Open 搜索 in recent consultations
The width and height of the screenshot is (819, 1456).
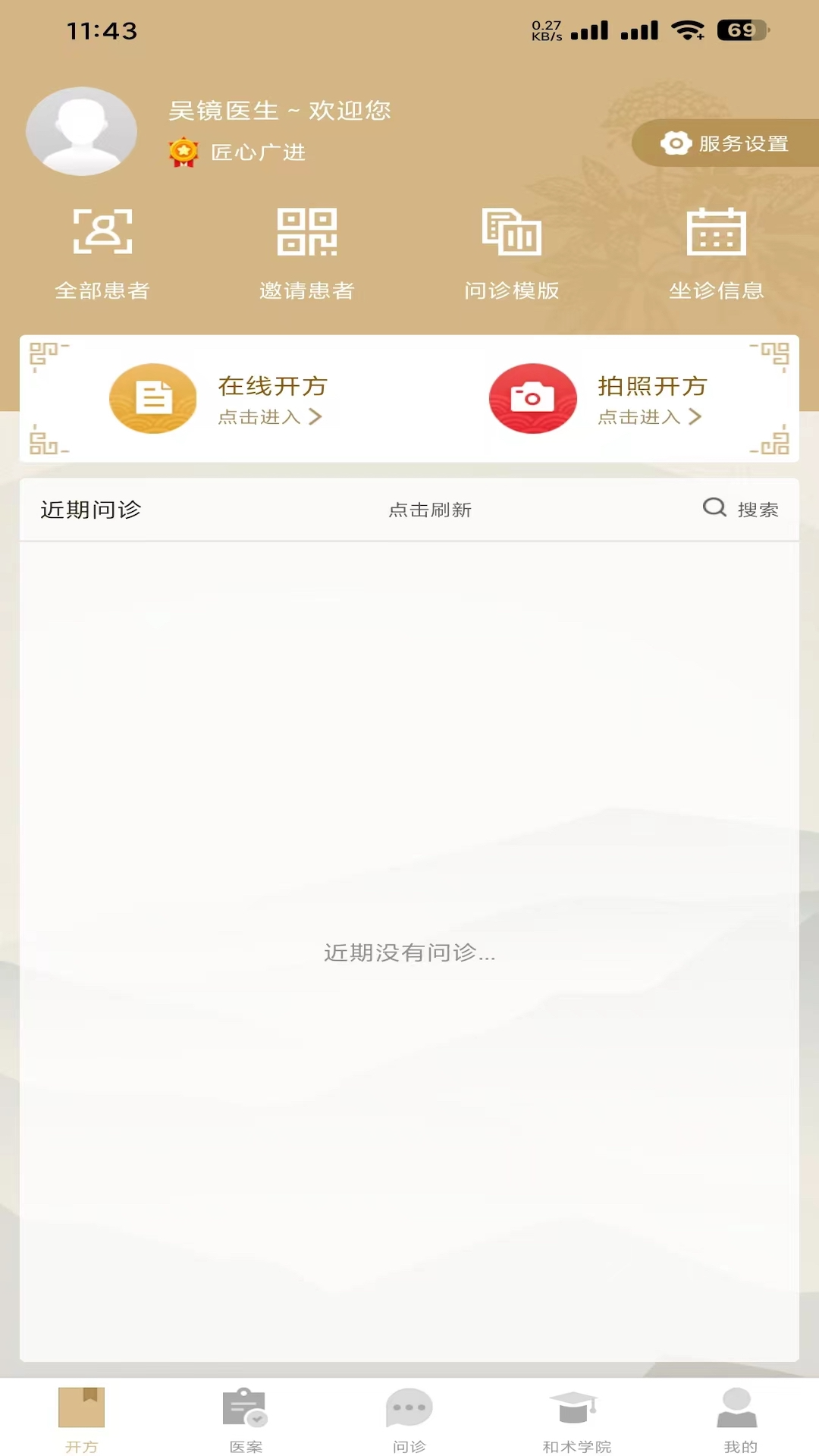point(741,509)
